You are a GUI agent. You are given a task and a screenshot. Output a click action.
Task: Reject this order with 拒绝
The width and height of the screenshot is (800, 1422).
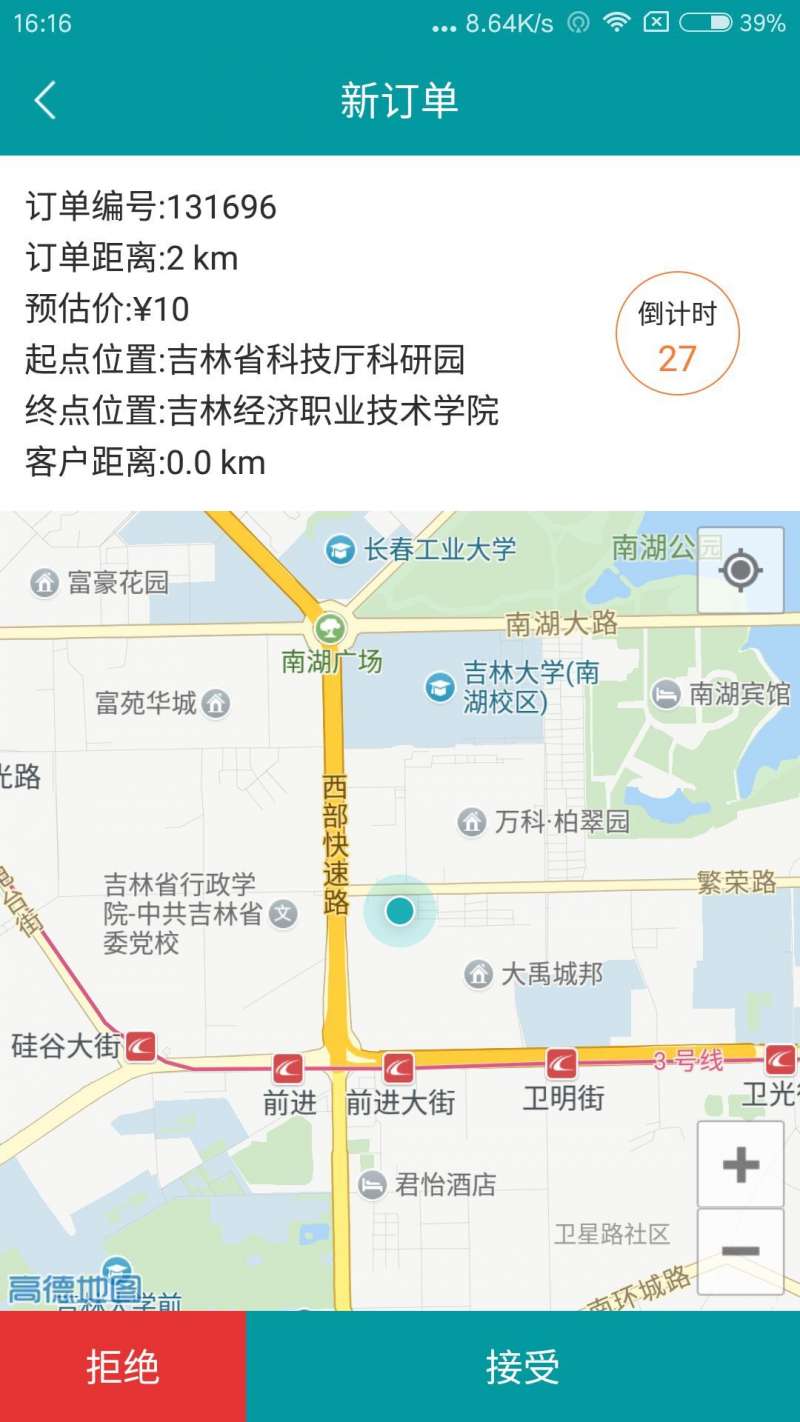123,1366
